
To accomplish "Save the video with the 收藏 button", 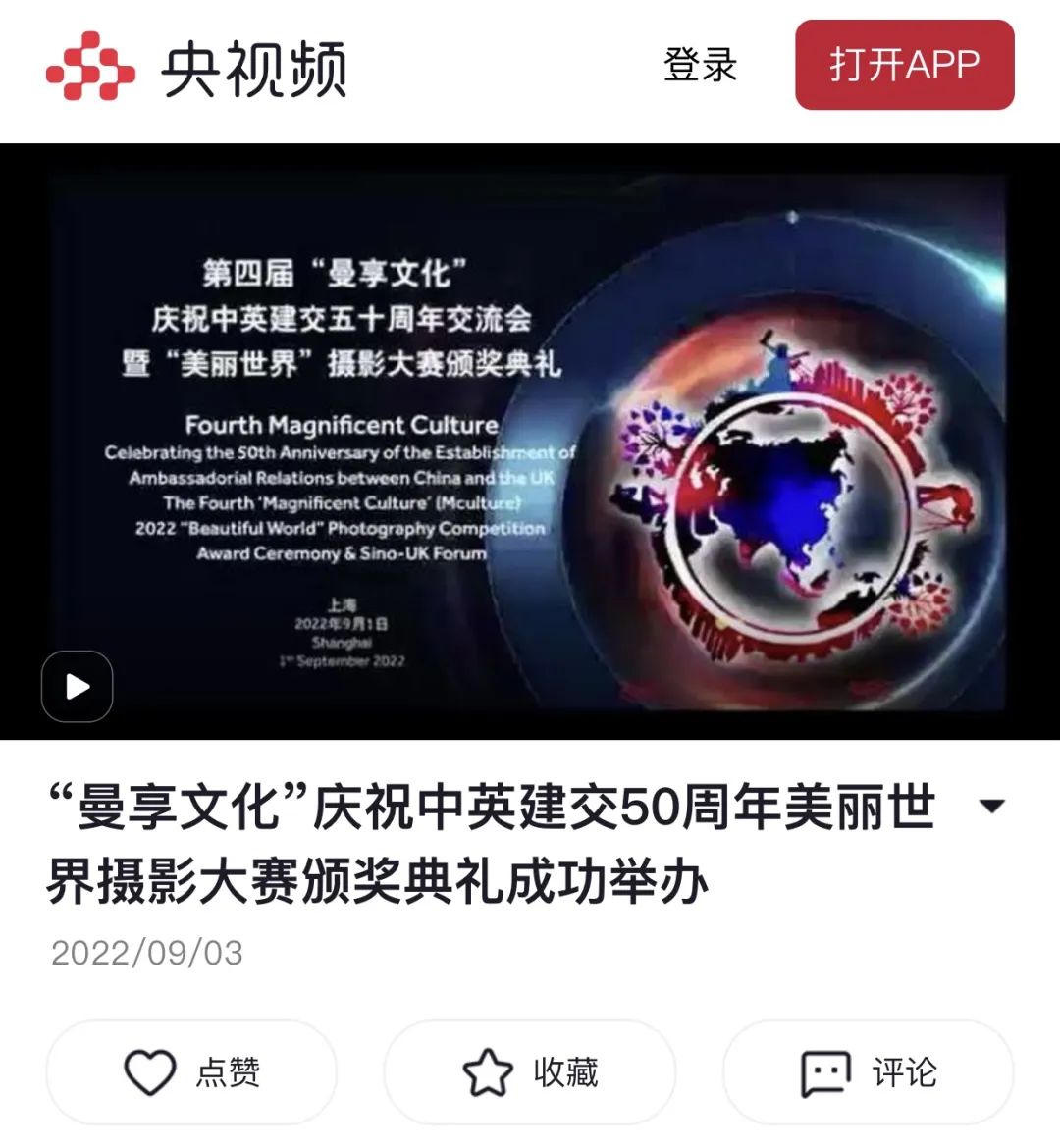I will click(530, 1071).
